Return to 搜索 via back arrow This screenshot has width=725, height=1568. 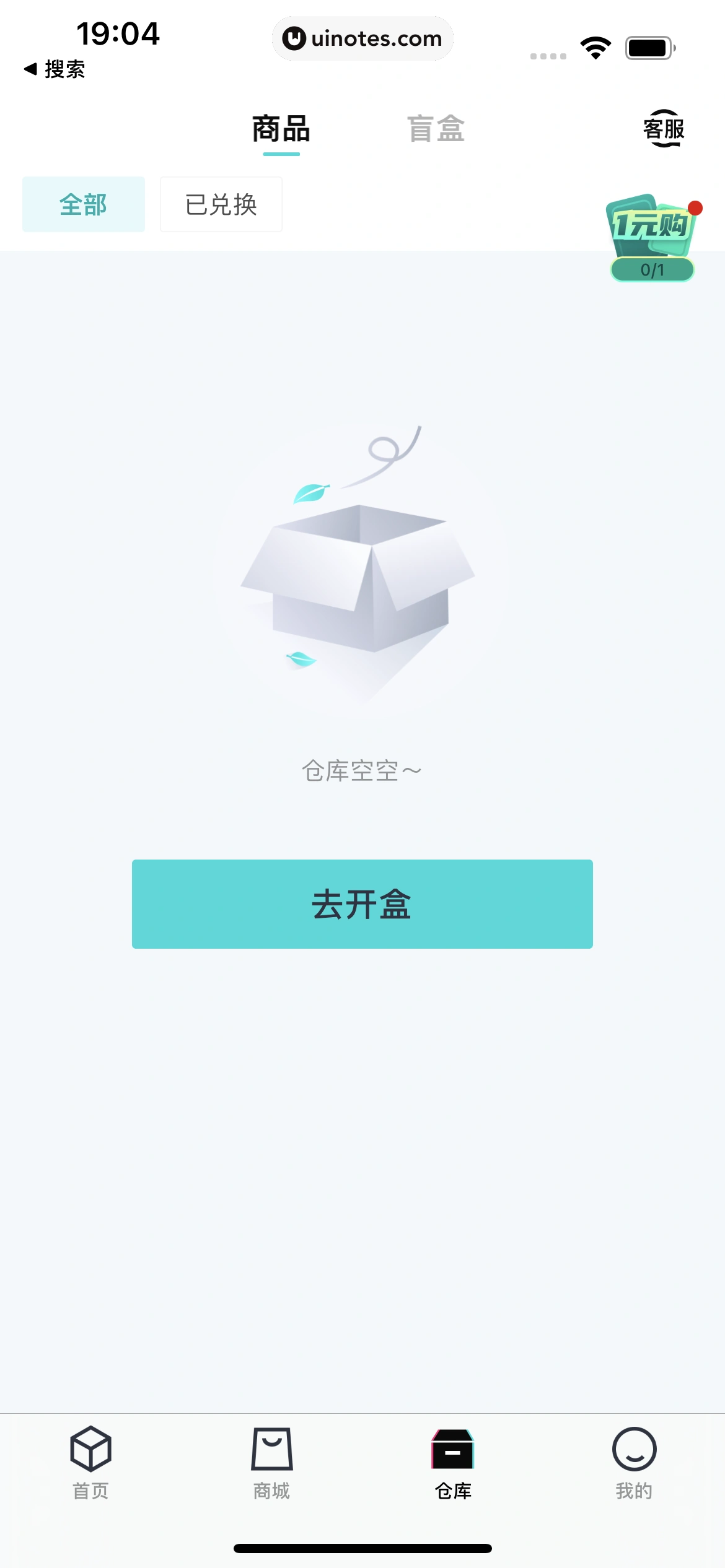pos(55,69)
